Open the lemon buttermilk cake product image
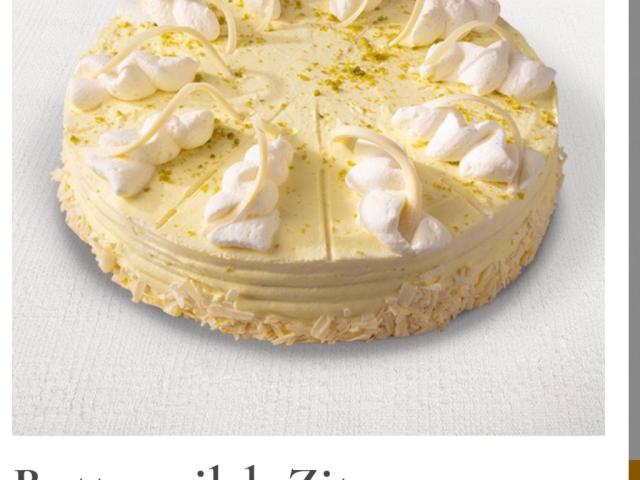The width and height of the screenshot is (640, 480). tap(308, 200)
